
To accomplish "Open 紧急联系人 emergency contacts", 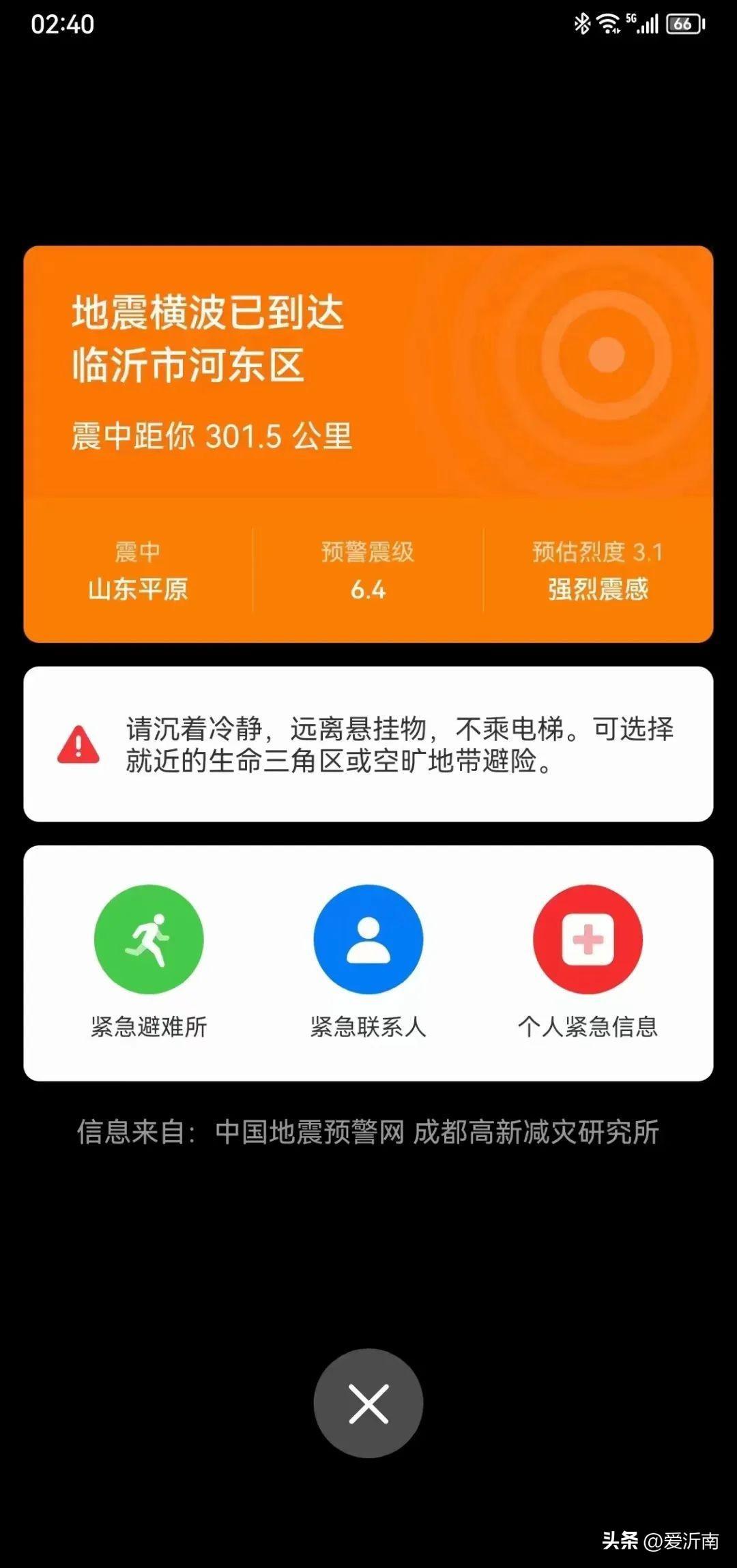I will coord(368,940).
